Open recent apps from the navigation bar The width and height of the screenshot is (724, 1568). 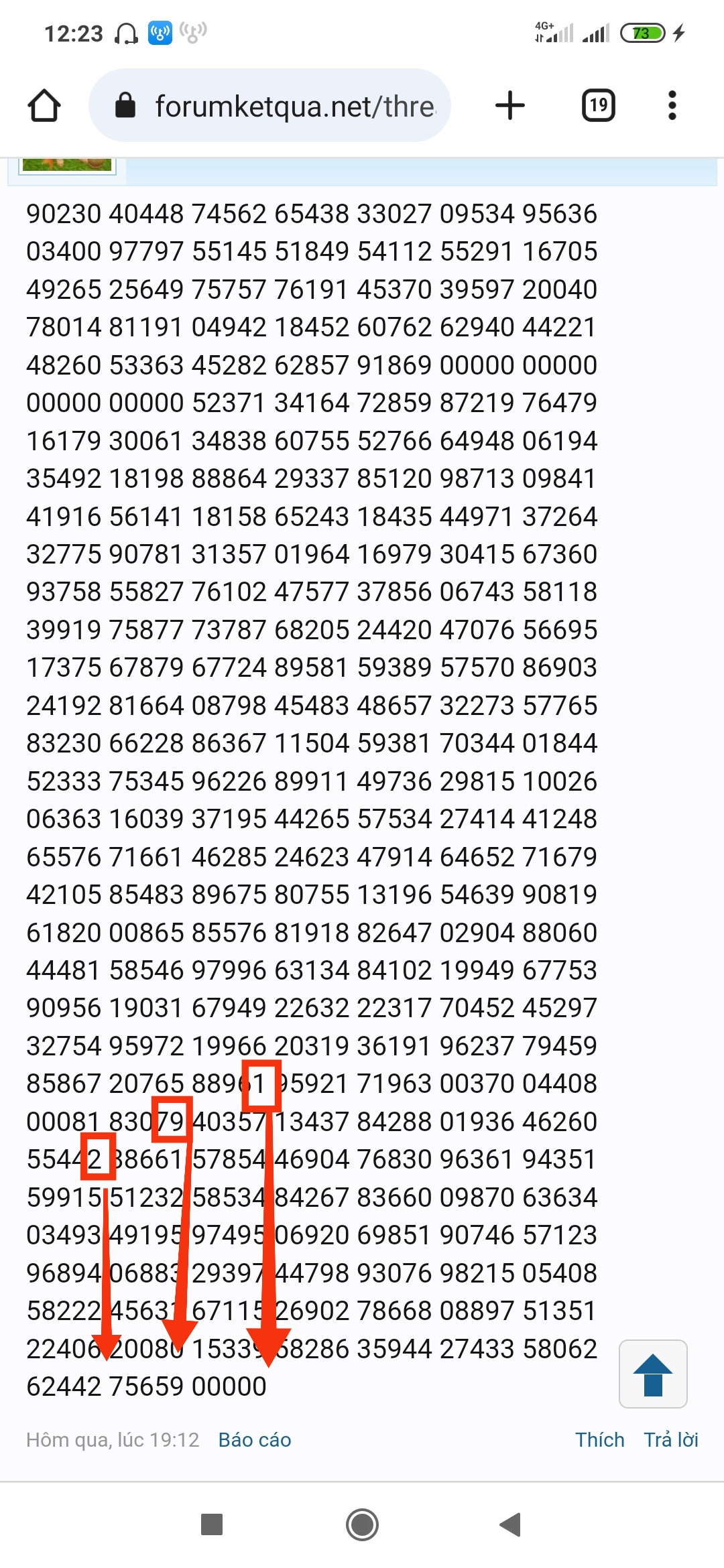pyautogui.click(x=212, y=1524)
